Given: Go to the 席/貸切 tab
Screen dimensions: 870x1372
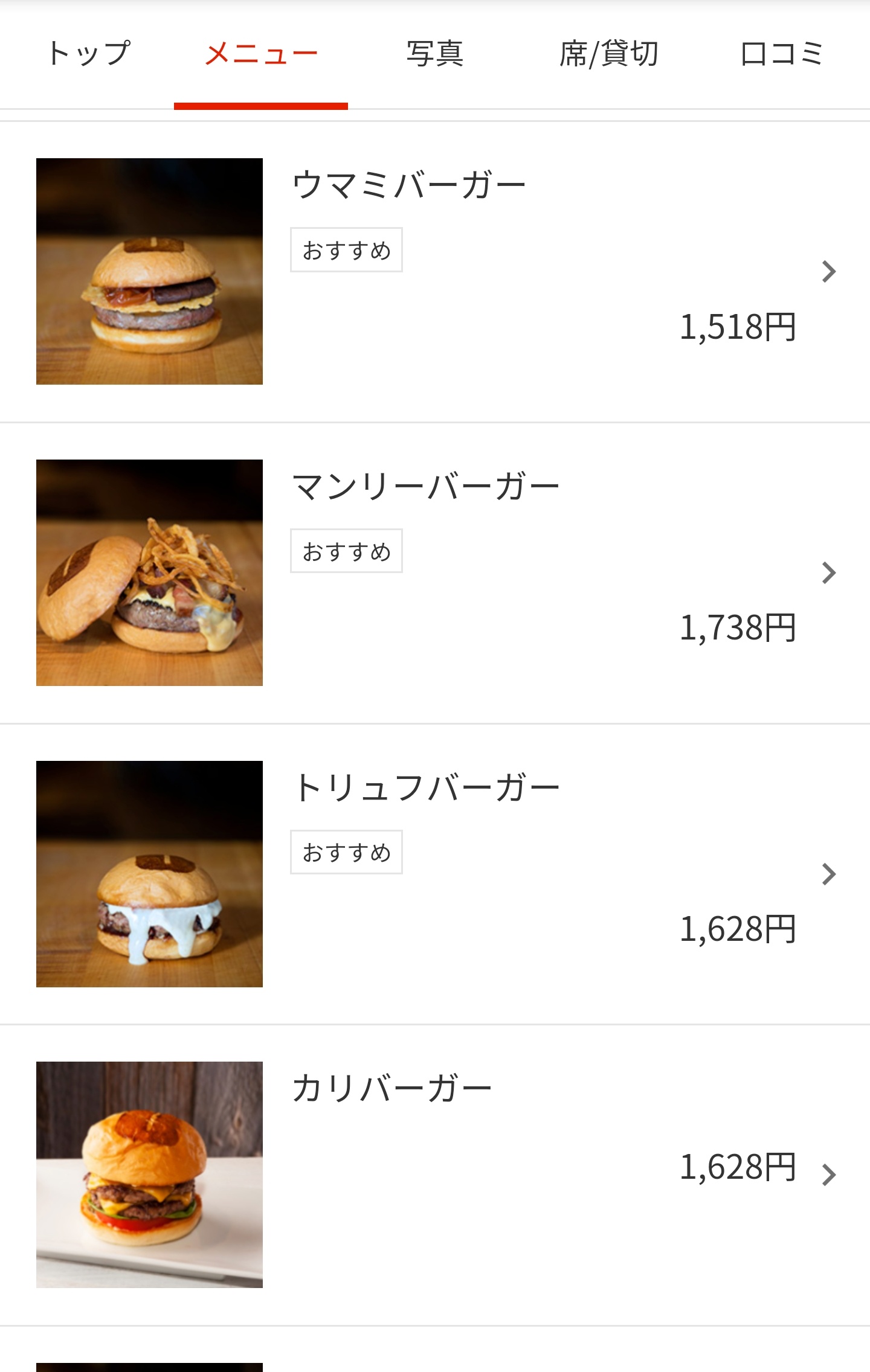Looking at the screenshot, I should [609, 54].
